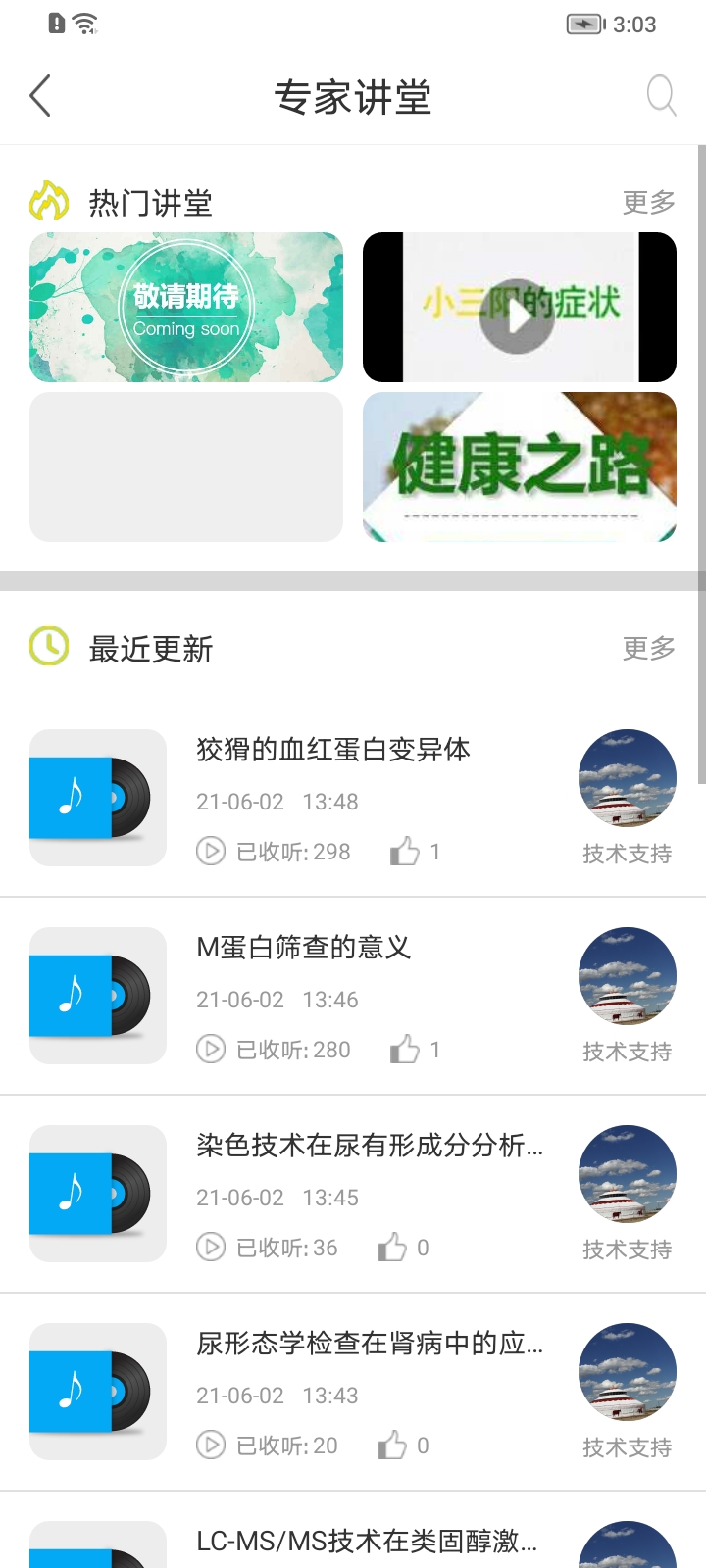Open 更多 next to 最近更新
Image resolution: width=706 pixels, height=1568 pixels.
647,648
